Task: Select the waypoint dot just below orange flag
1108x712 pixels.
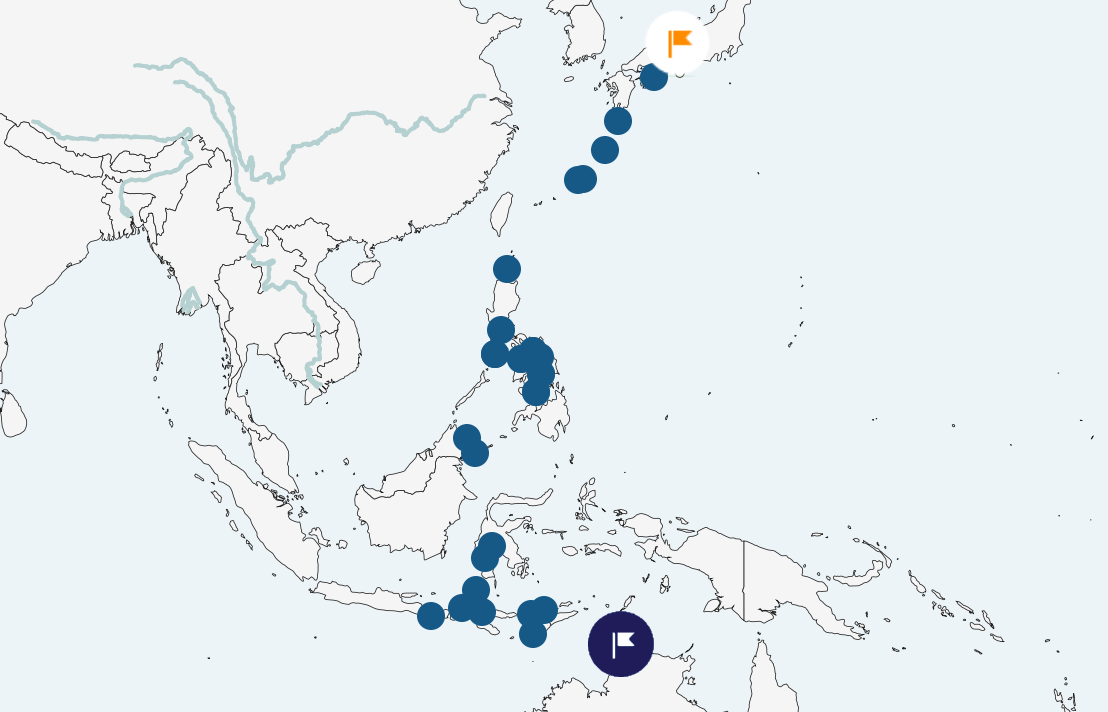Action: [653, 77]
